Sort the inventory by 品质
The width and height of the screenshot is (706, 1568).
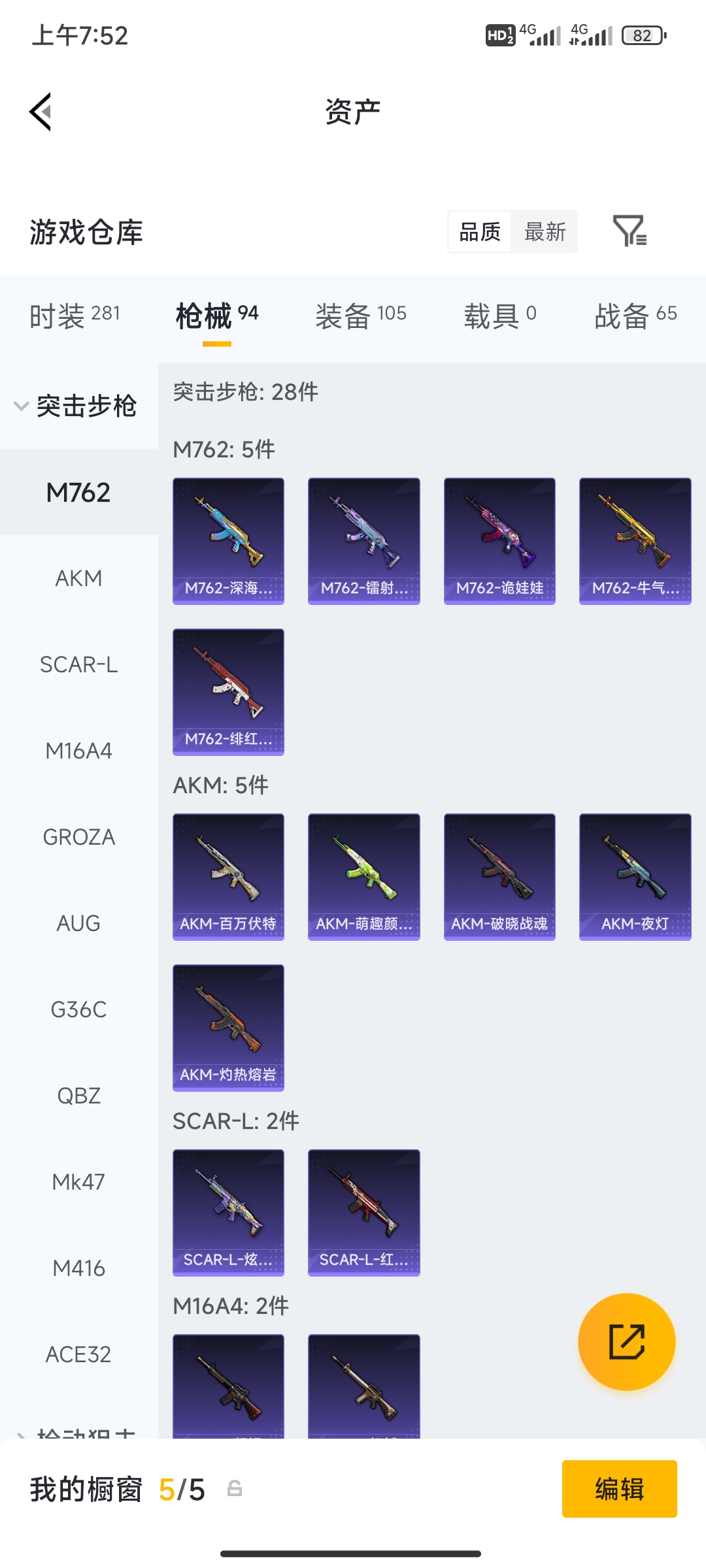(480, 231)
